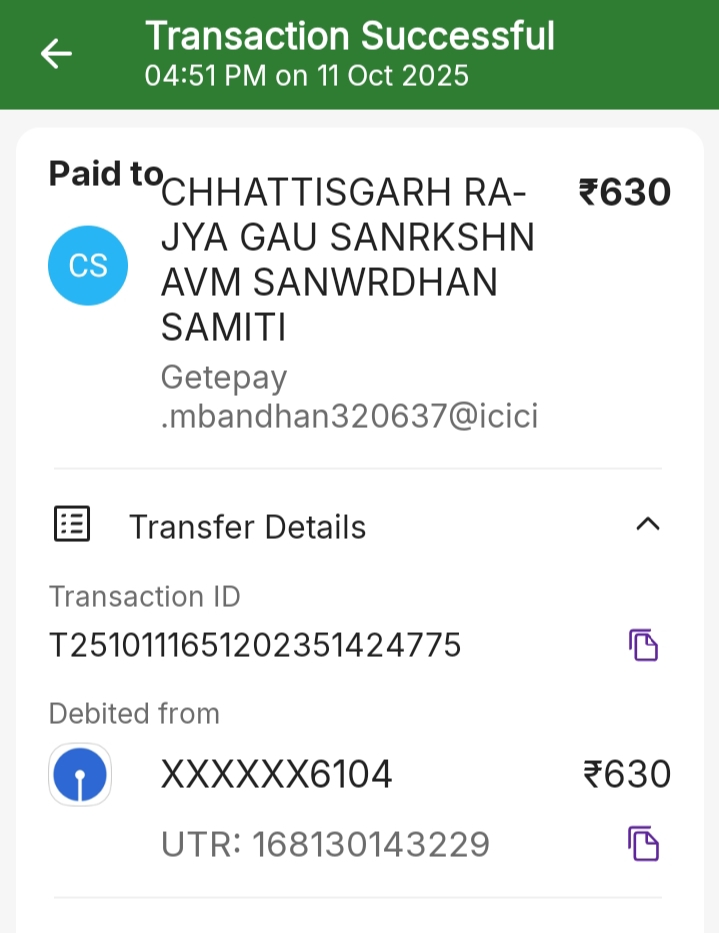This screenshot has height=933, width=719.
Task: Copy the UTR number
Action: click(644, 844)
